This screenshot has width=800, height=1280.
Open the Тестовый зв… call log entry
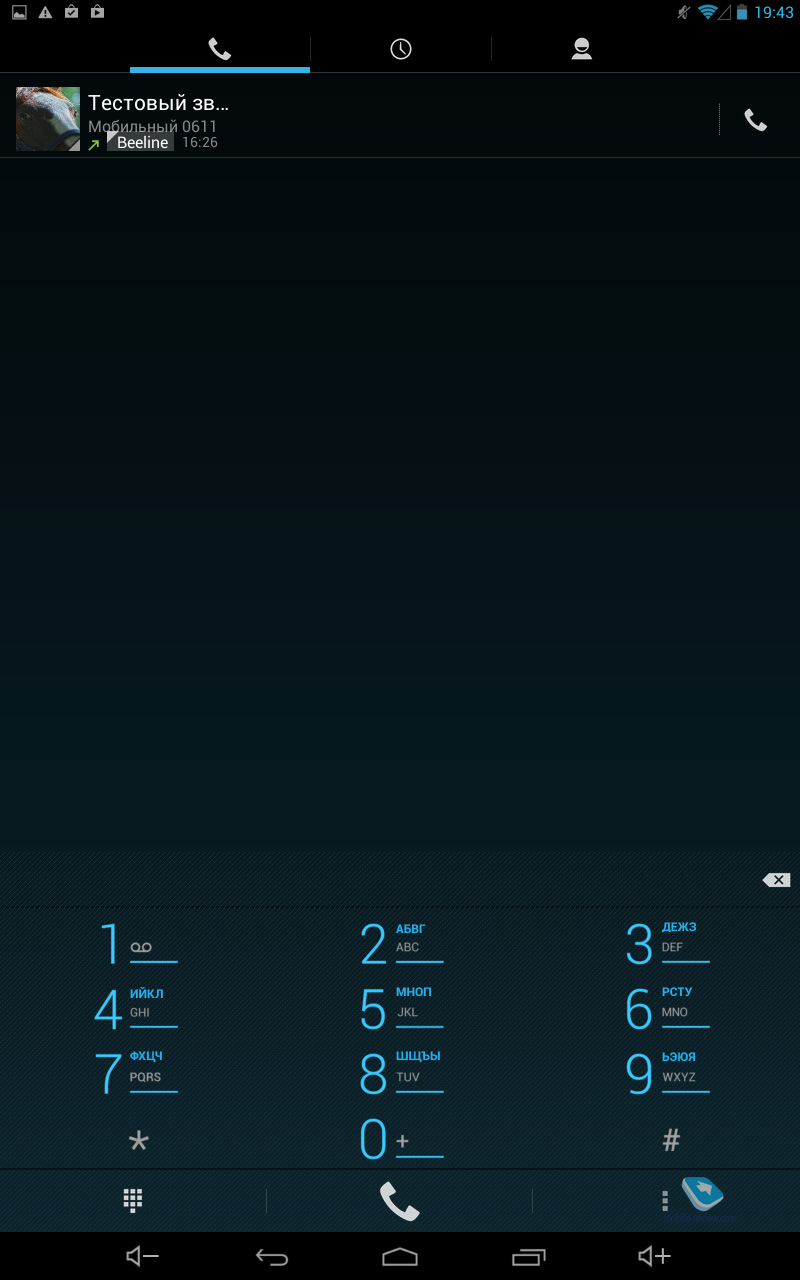pos(360,120)
